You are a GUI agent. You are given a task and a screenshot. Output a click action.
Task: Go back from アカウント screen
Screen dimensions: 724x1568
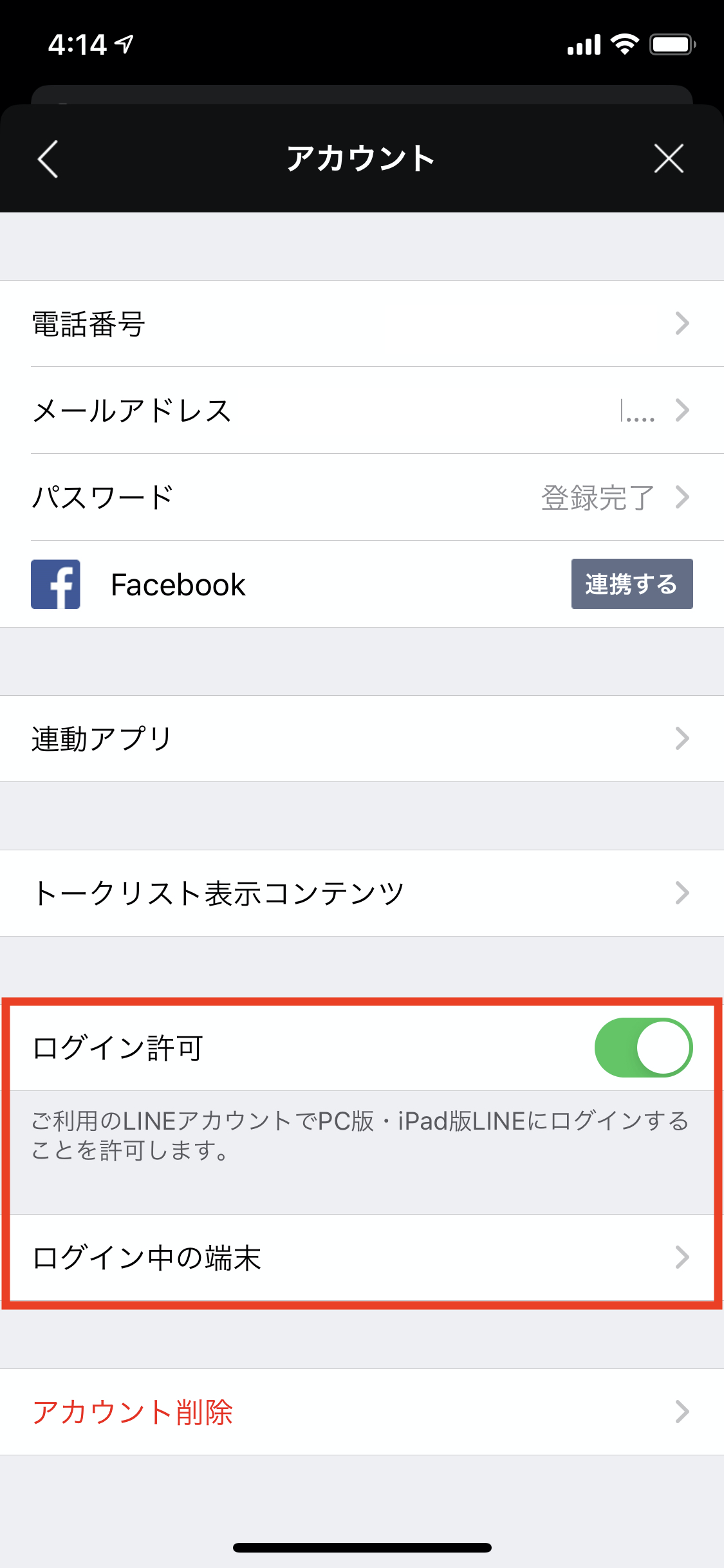(x=48, y=158)
